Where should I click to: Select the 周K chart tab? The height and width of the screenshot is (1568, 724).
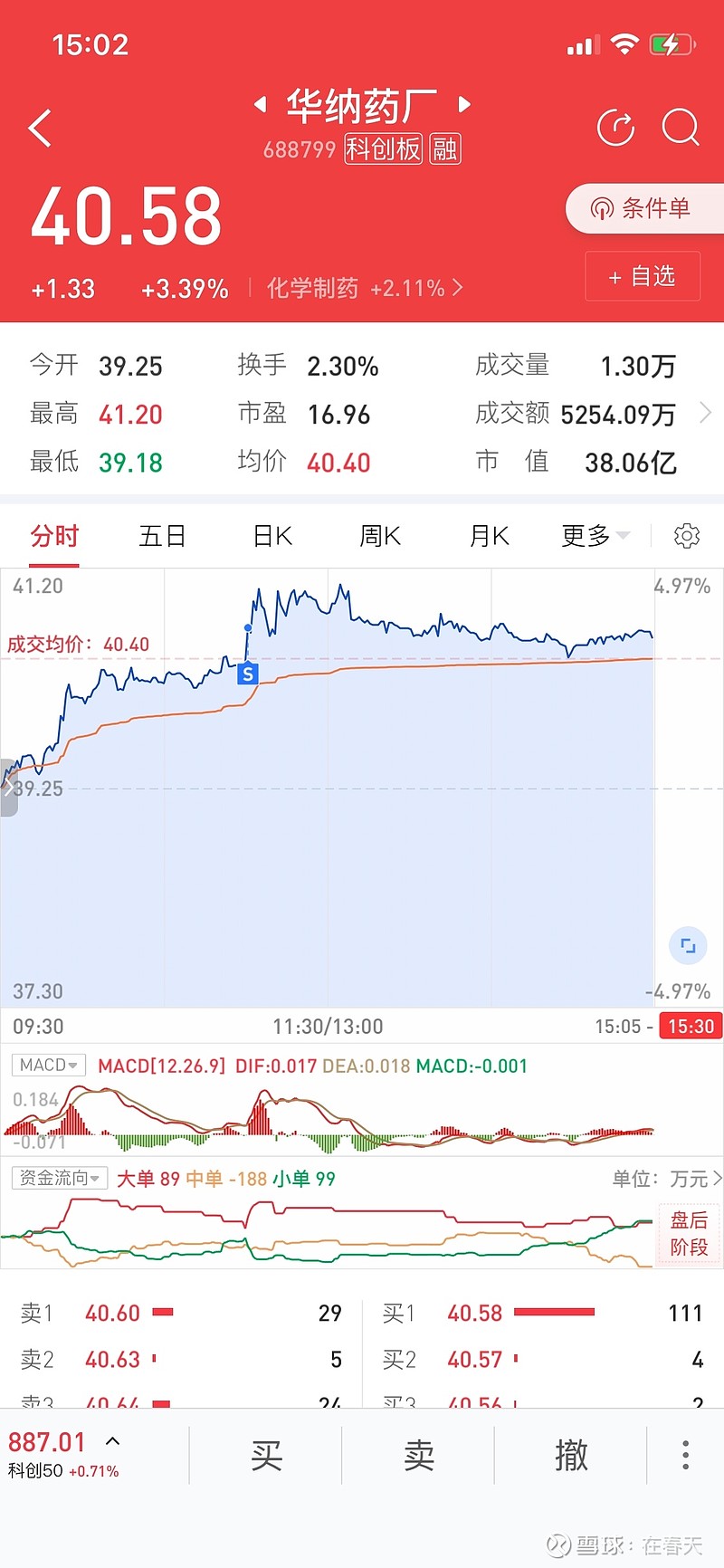click(x=380, y=536)
